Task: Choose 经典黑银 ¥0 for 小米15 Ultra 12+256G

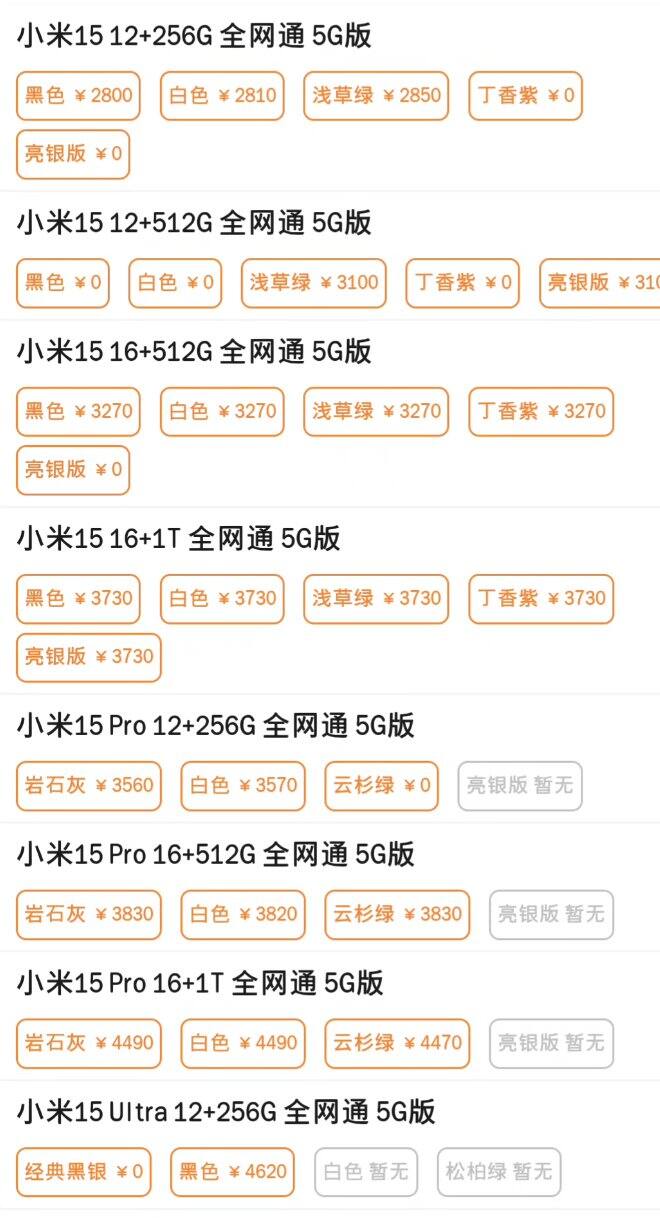Action: 84,1172
